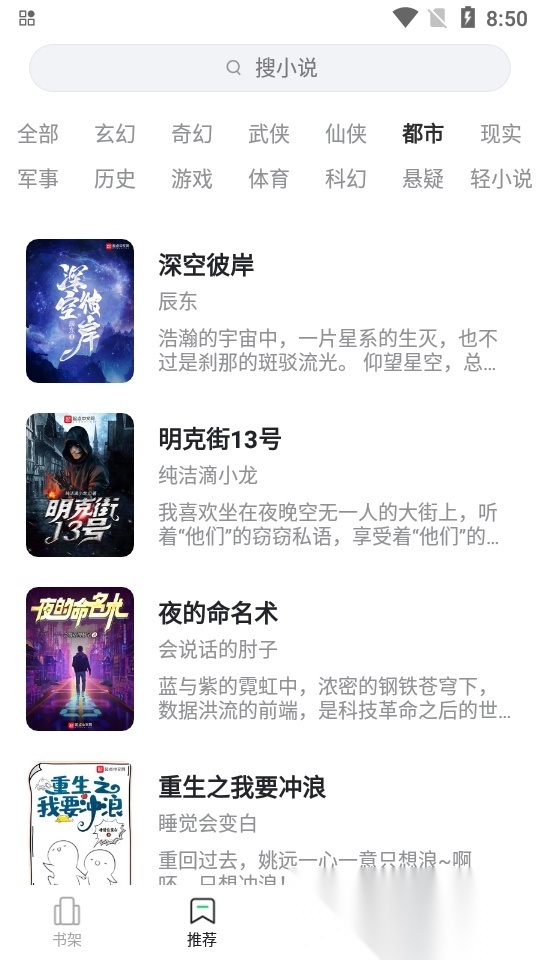Select the 悬疑 category
This screenshot has height=960, width=540.
423,179
